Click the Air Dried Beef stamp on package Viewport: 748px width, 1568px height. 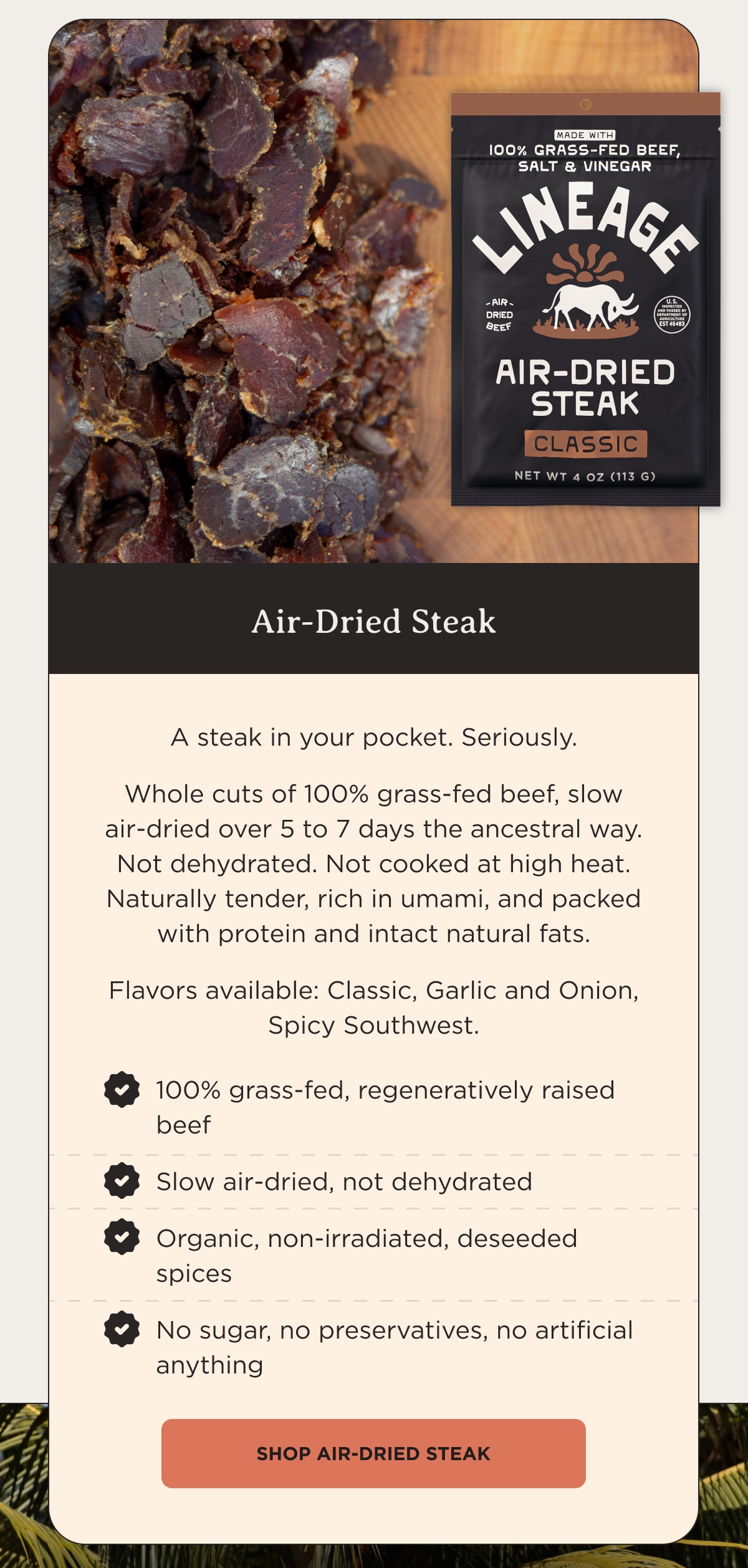pyautogui.click(x=499, y=315)
